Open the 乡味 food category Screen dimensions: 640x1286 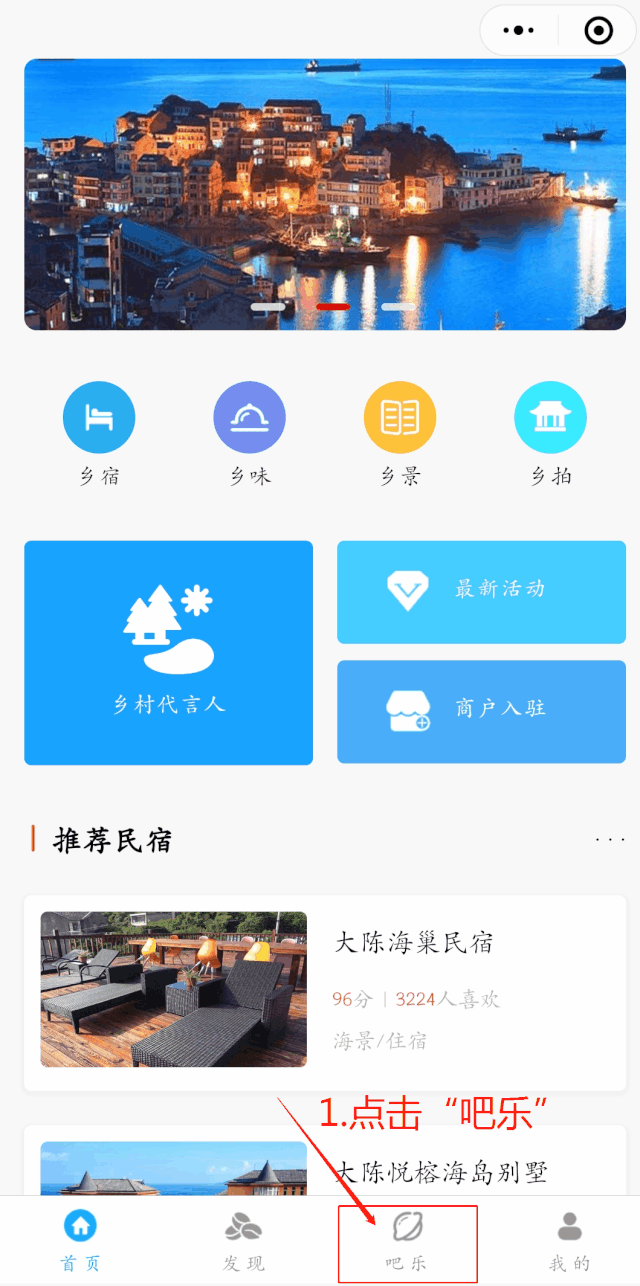249,418
